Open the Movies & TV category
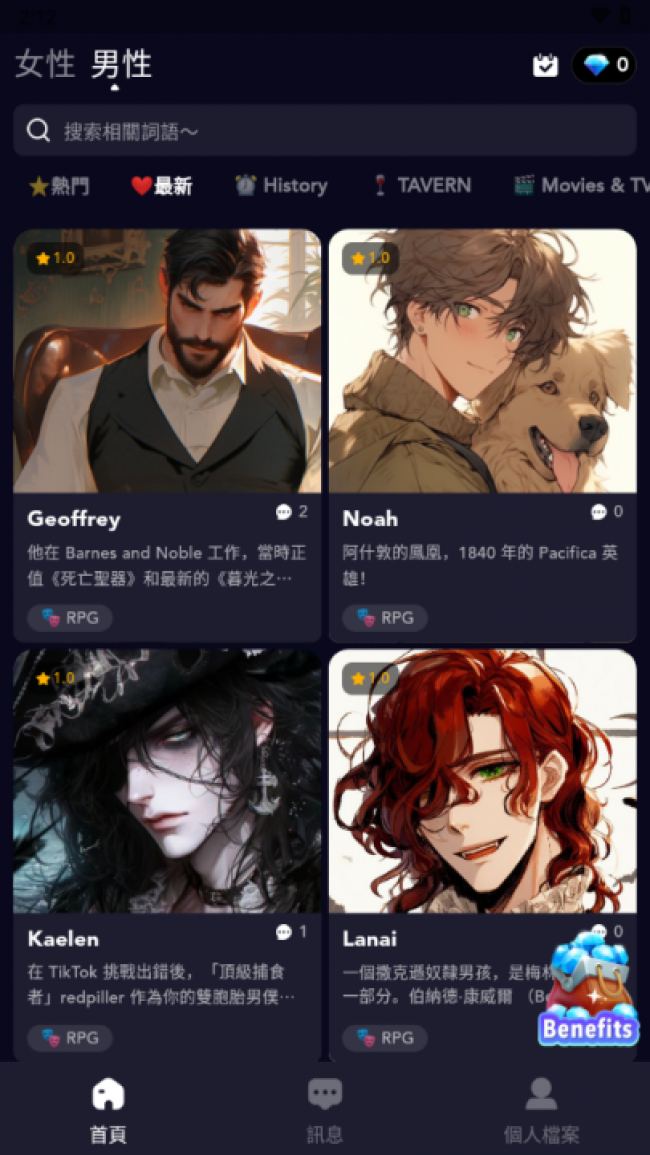This screenshot has height=1155, width=650. [582, 186]
